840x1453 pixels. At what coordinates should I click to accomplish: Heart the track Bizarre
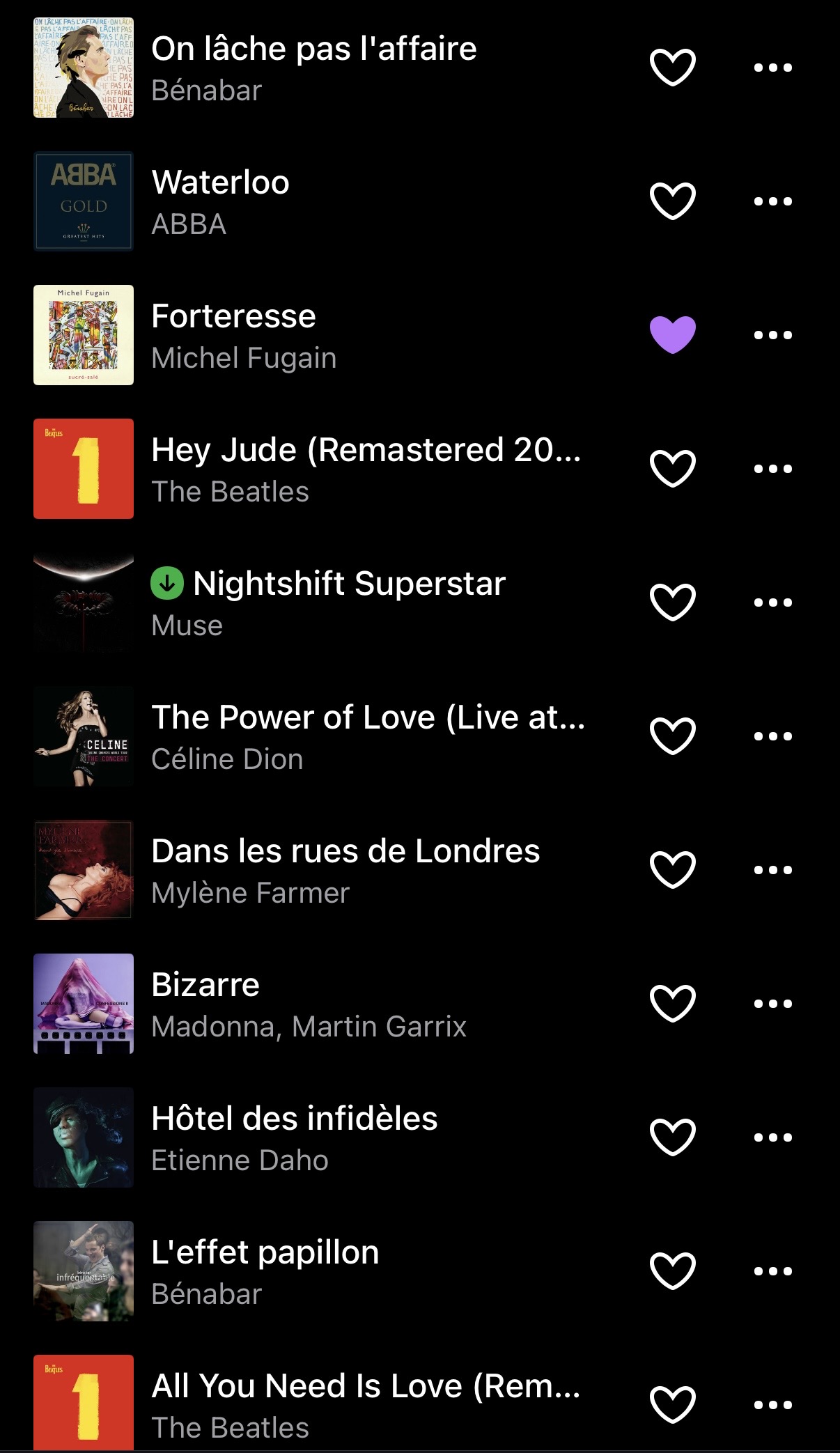(x=673, y=1004)
